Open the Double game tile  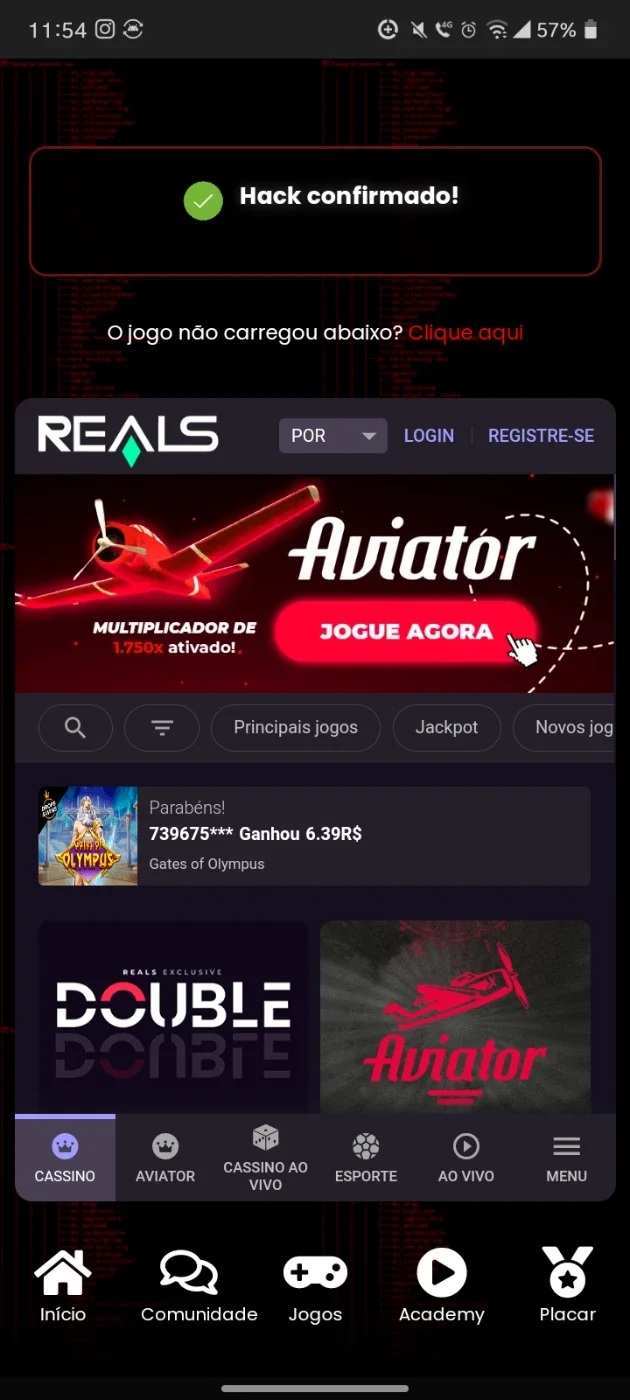(173, 1017)
